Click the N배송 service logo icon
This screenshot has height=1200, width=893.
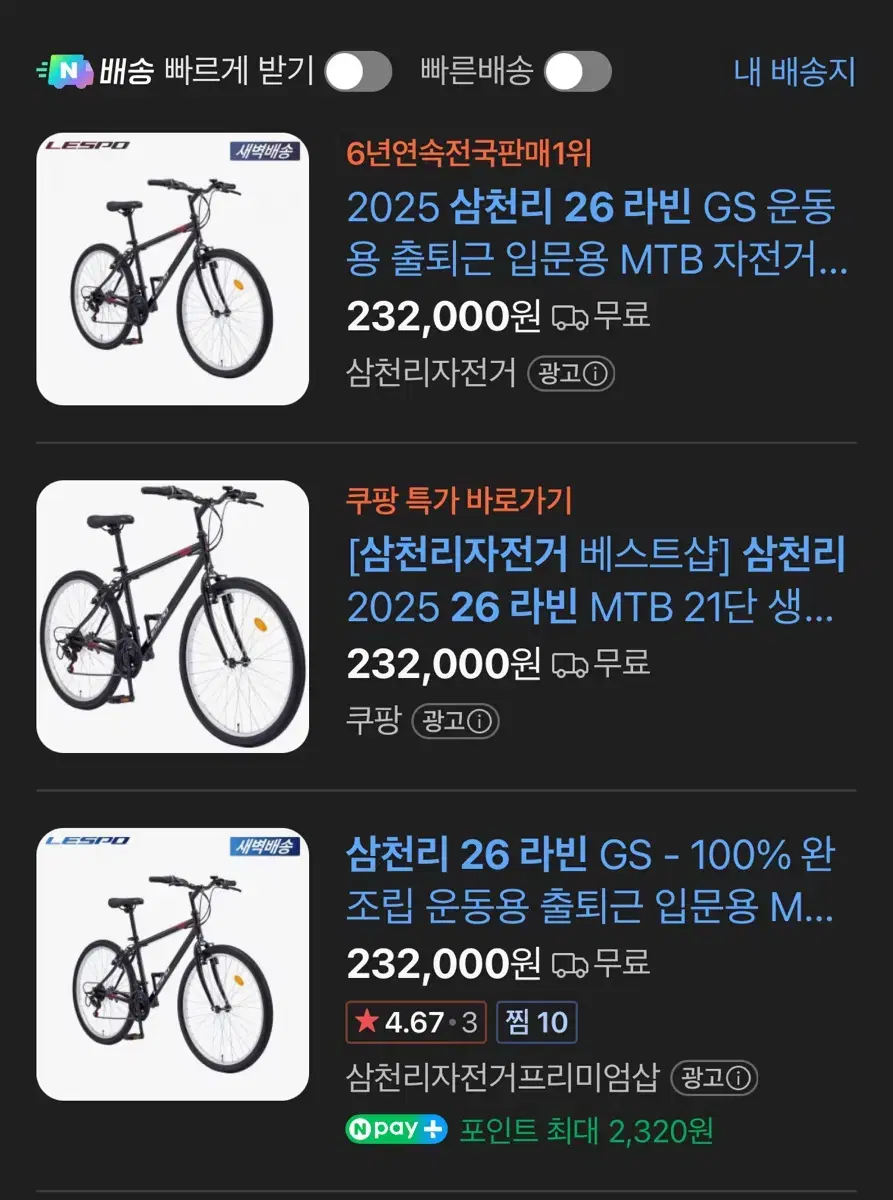66,71
